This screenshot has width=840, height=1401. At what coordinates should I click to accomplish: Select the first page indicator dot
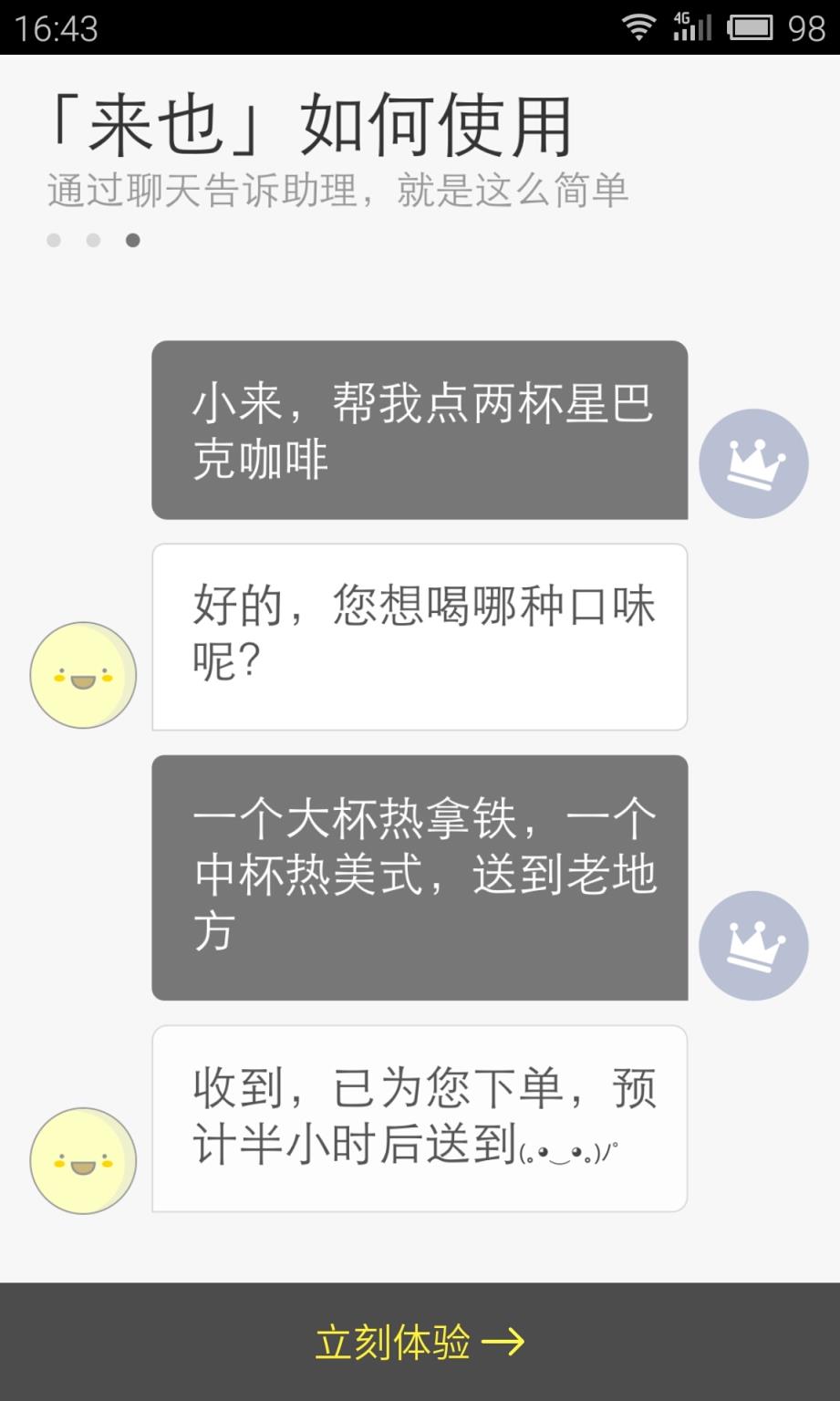click(53, 241)
